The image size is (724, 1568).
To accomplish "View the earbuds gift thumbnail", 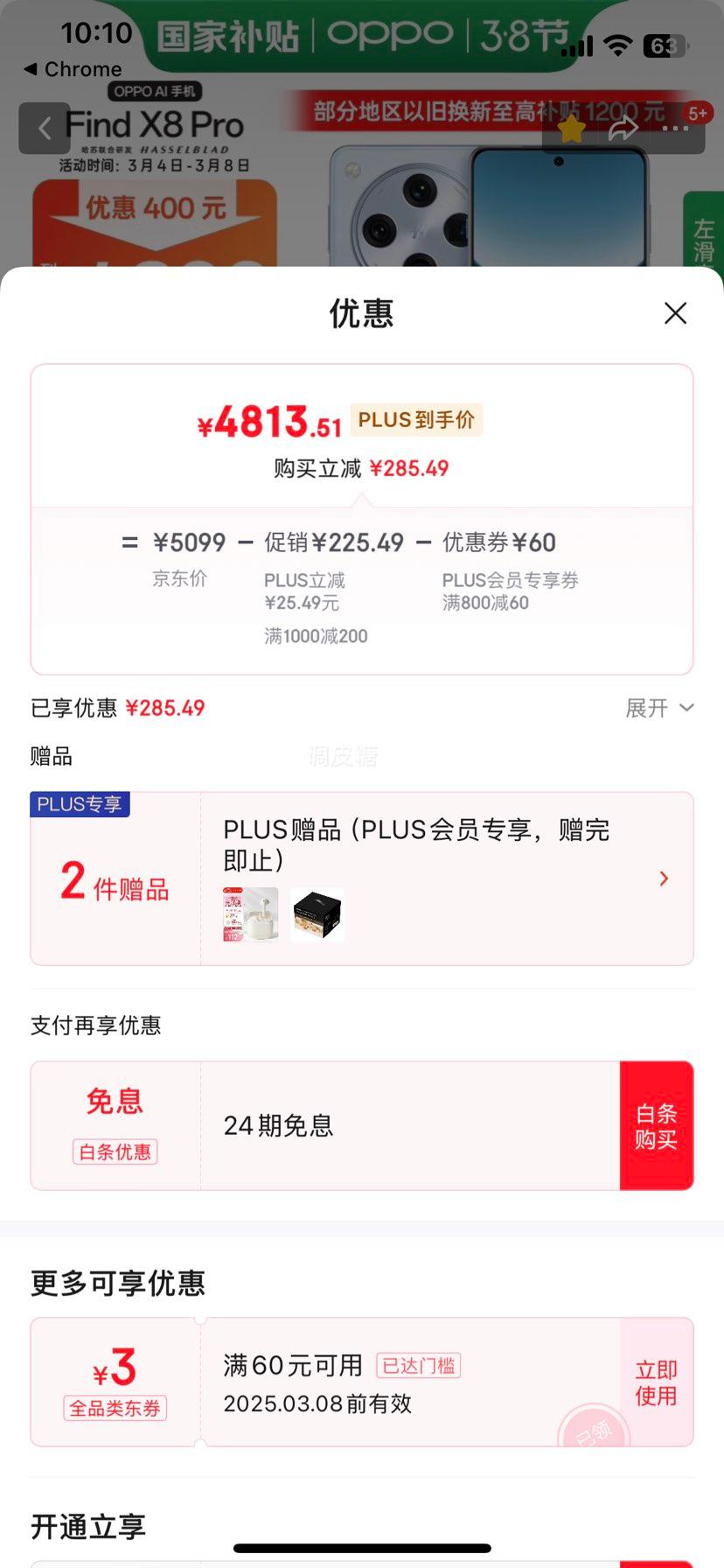I will [x=249, y=914].
